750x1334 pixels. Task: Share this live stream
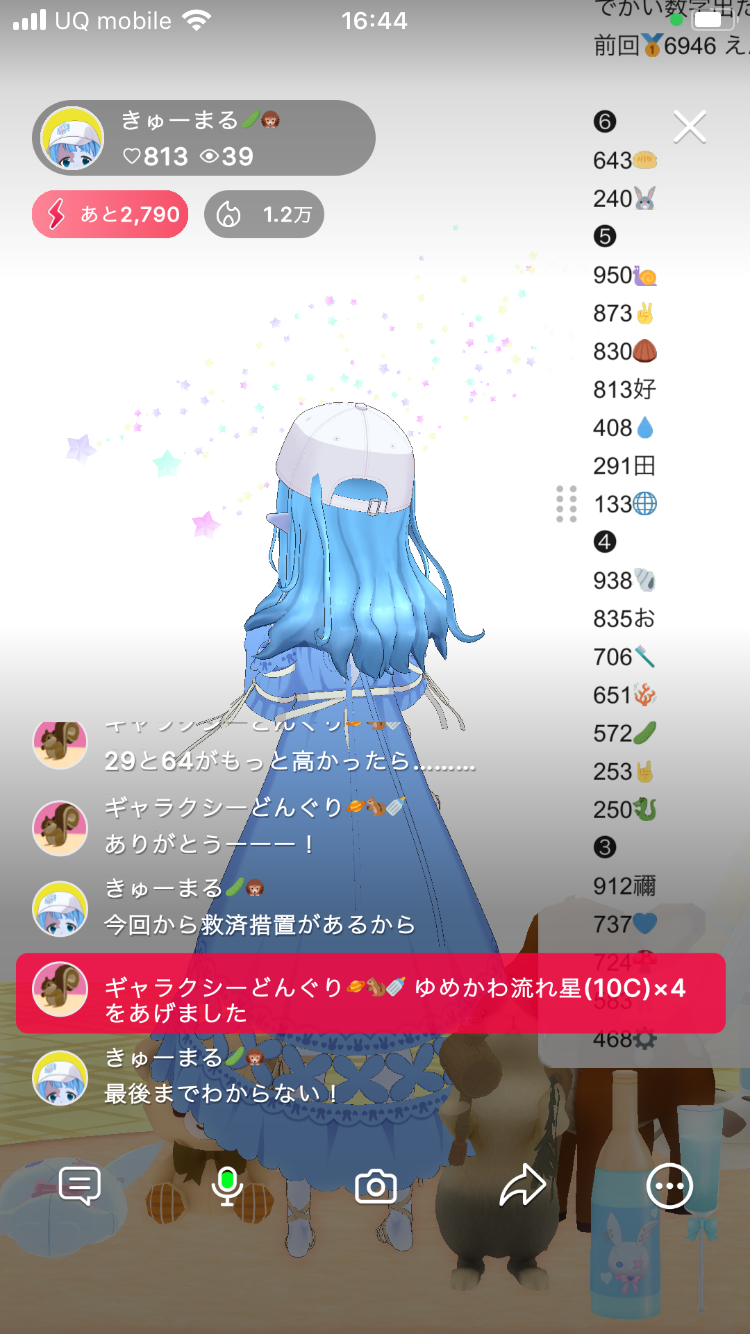(523, 1187)
